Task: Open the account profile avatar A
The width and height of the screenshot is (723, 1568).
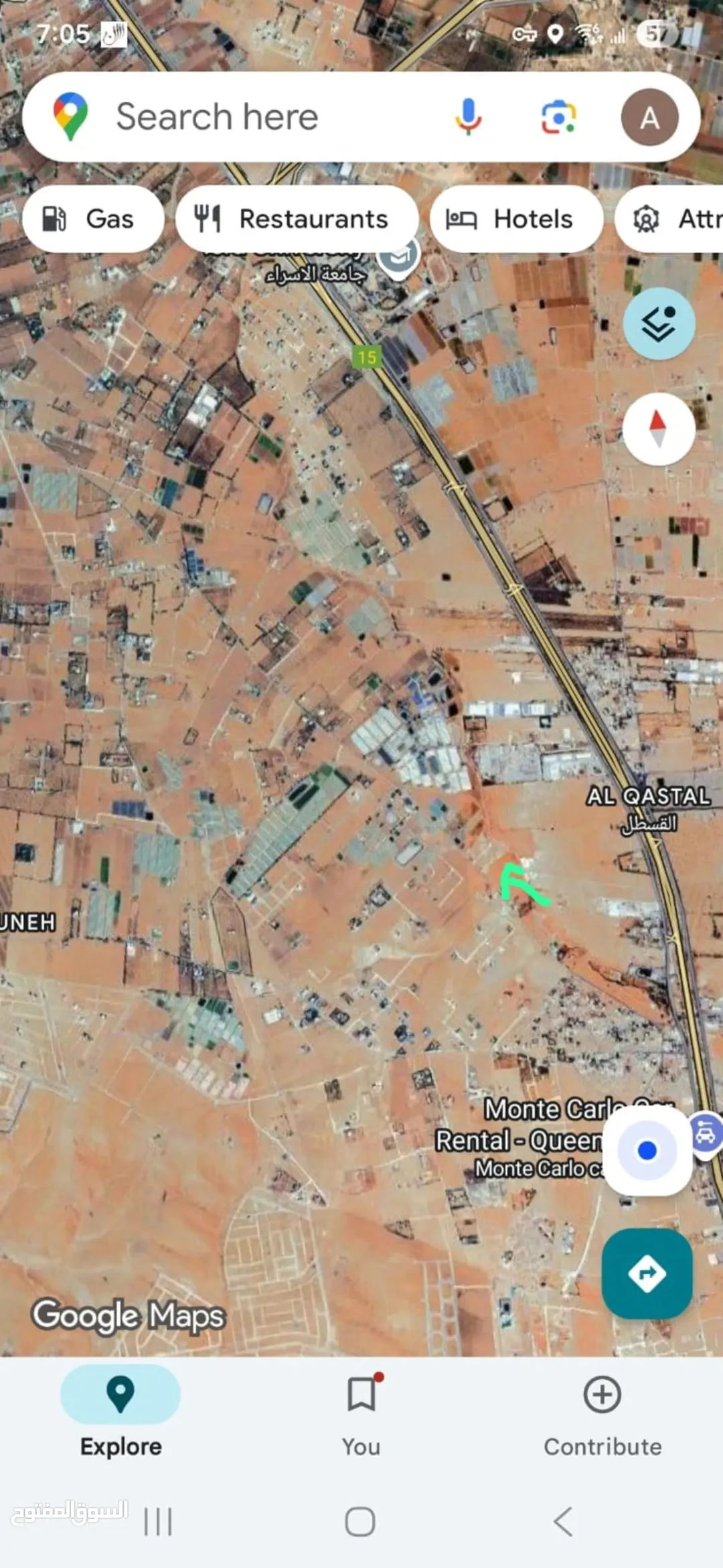Action: [649, 117]
